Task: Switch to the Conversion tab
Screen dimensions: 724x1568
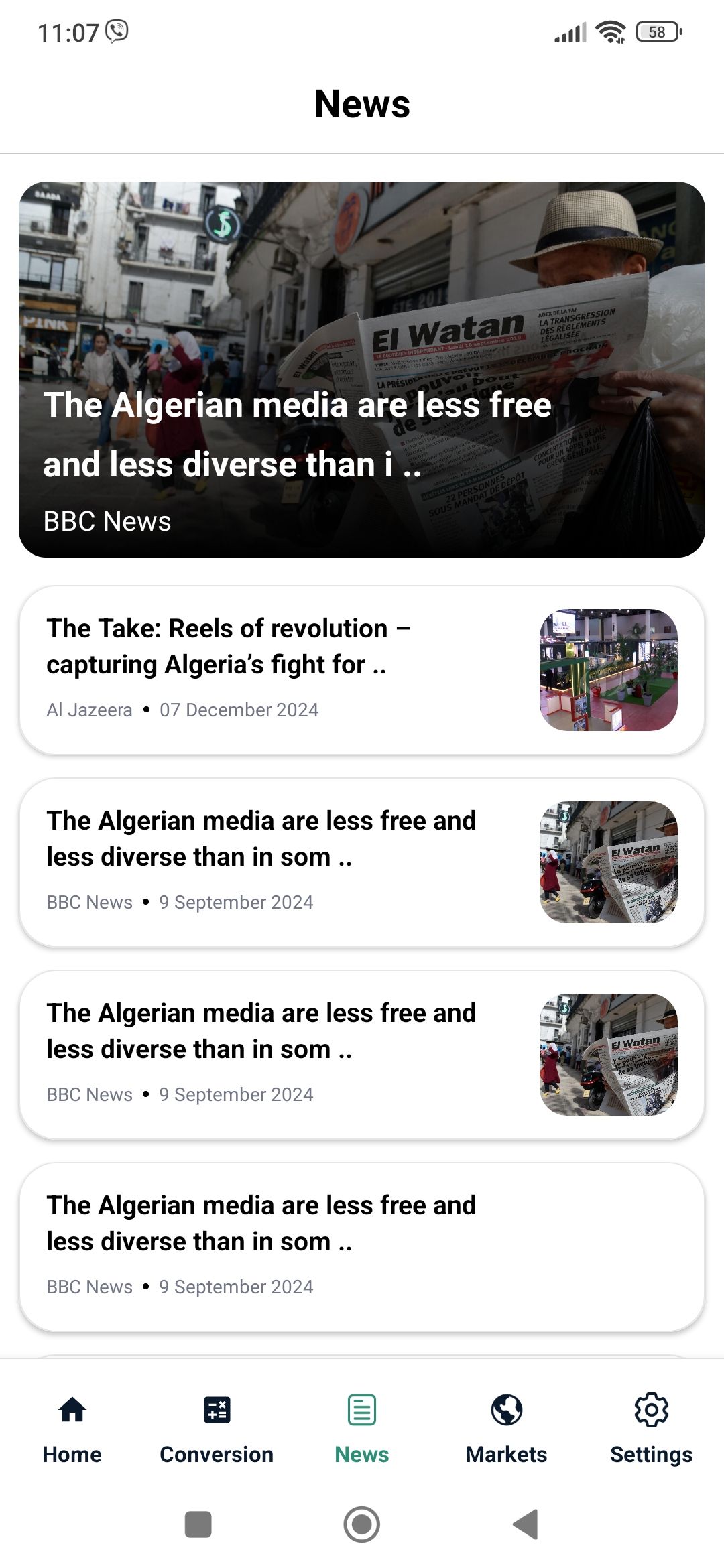Action: click(217, 1429)
